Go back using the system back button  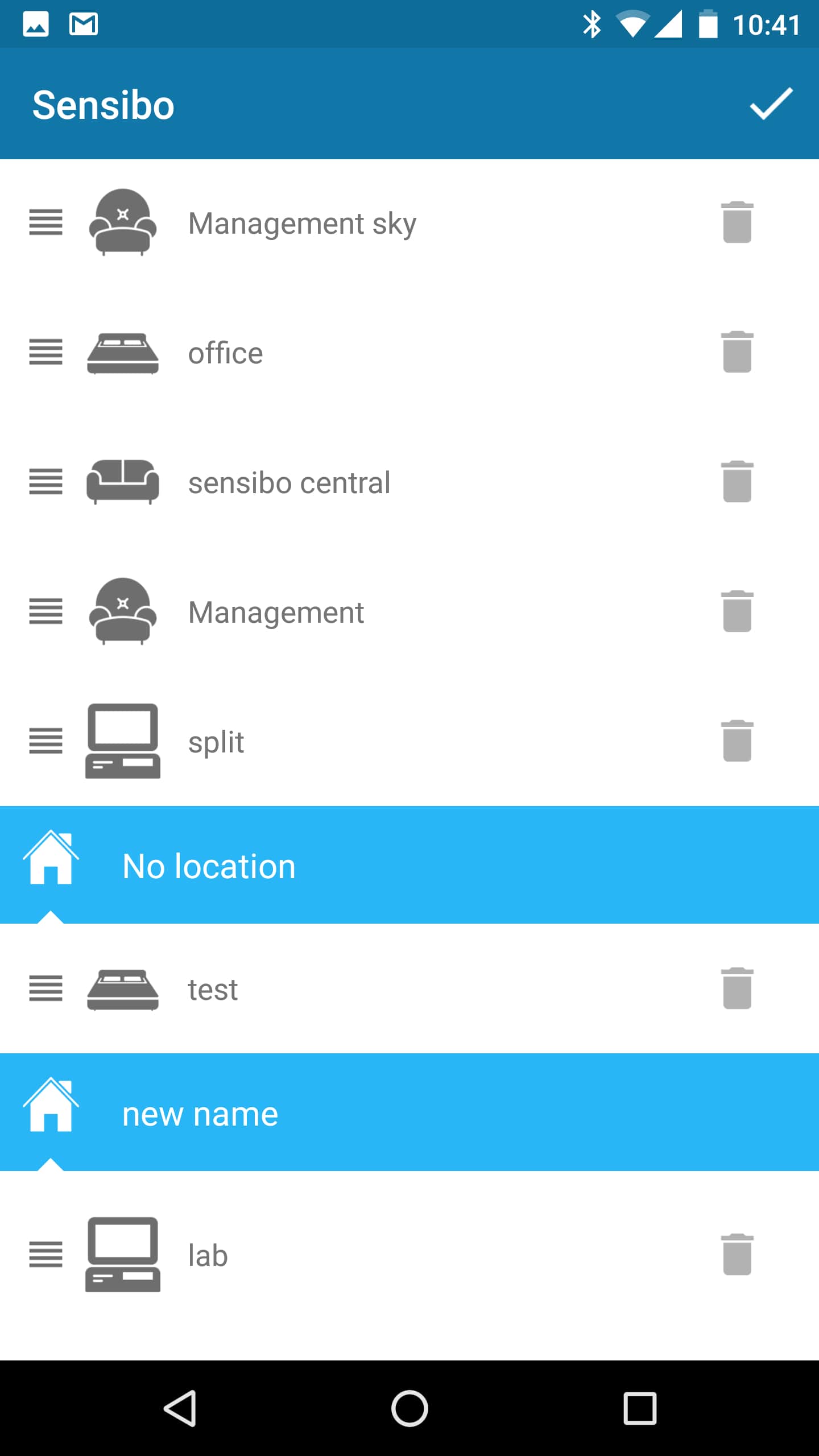180,1408
